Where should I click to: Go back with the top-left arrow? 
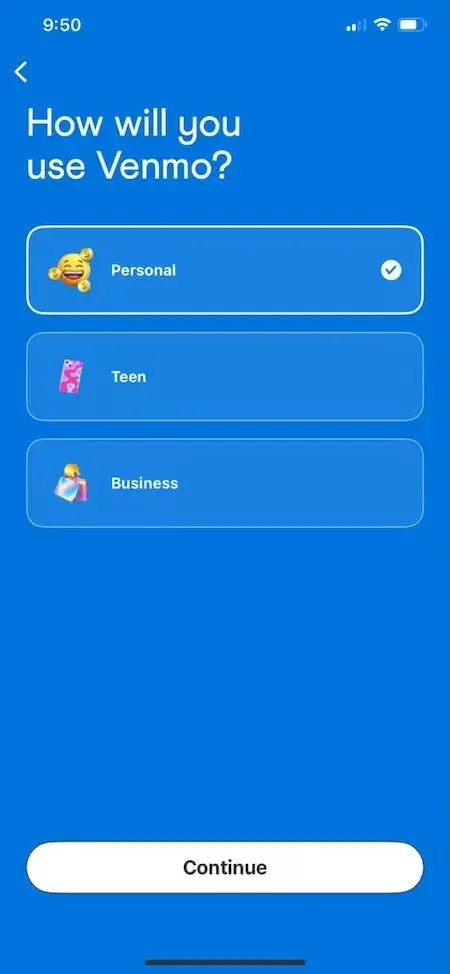point(21,72)
